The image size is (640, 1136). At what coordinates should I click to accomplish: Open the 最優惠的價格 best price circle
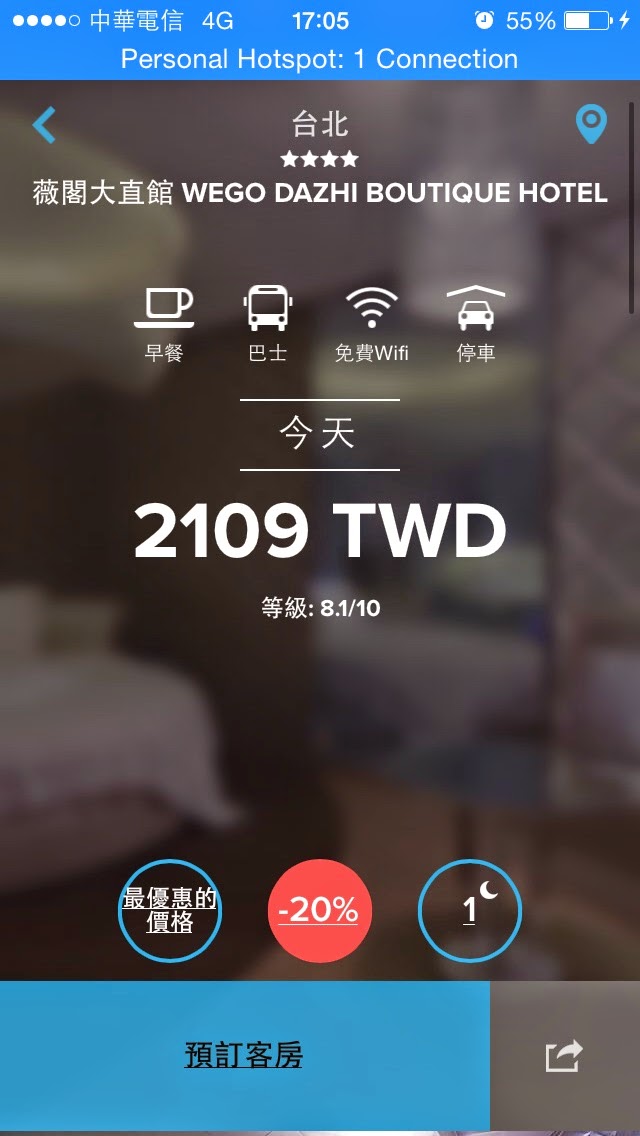click(x=170, y=910)
